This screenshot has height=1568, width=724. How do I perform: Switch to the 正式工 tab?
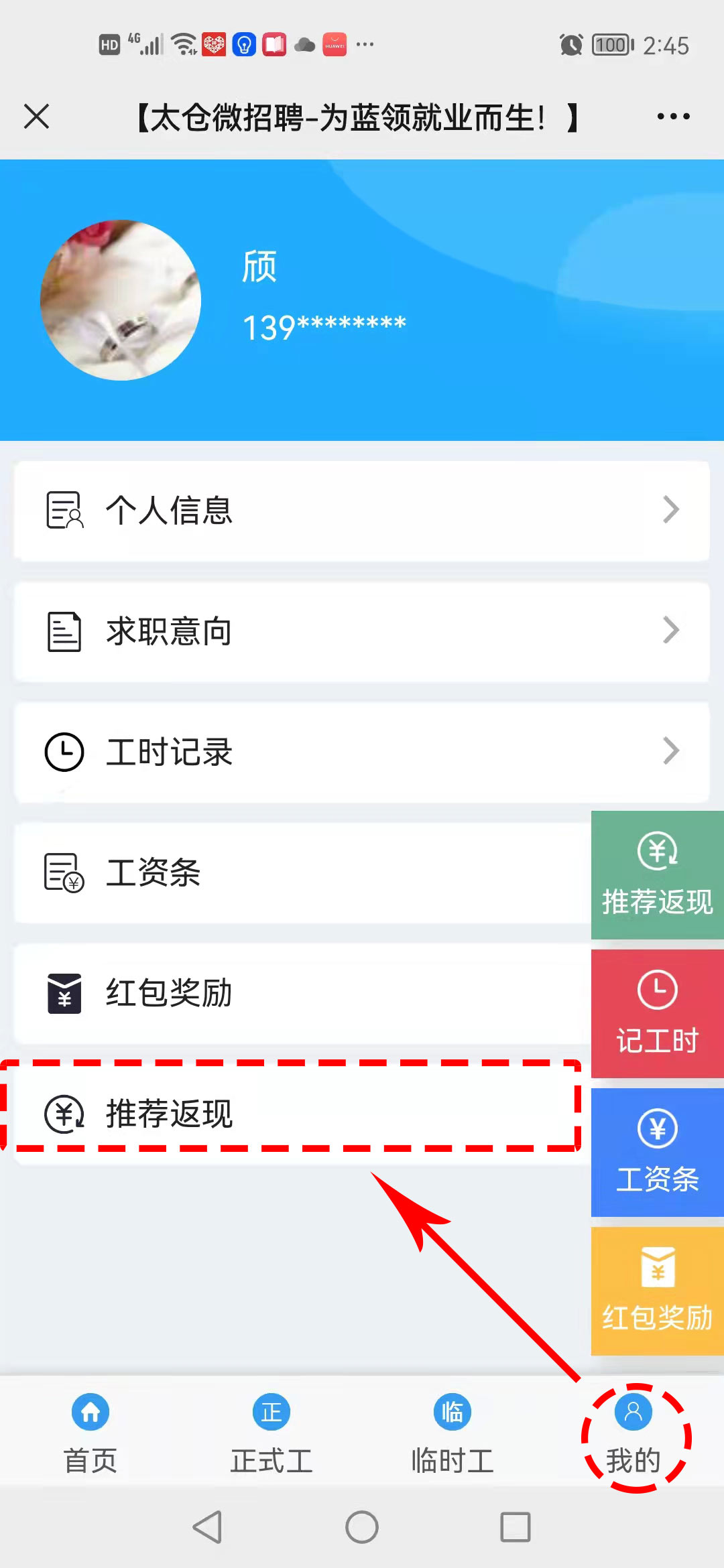click(x=271, y=1434)
